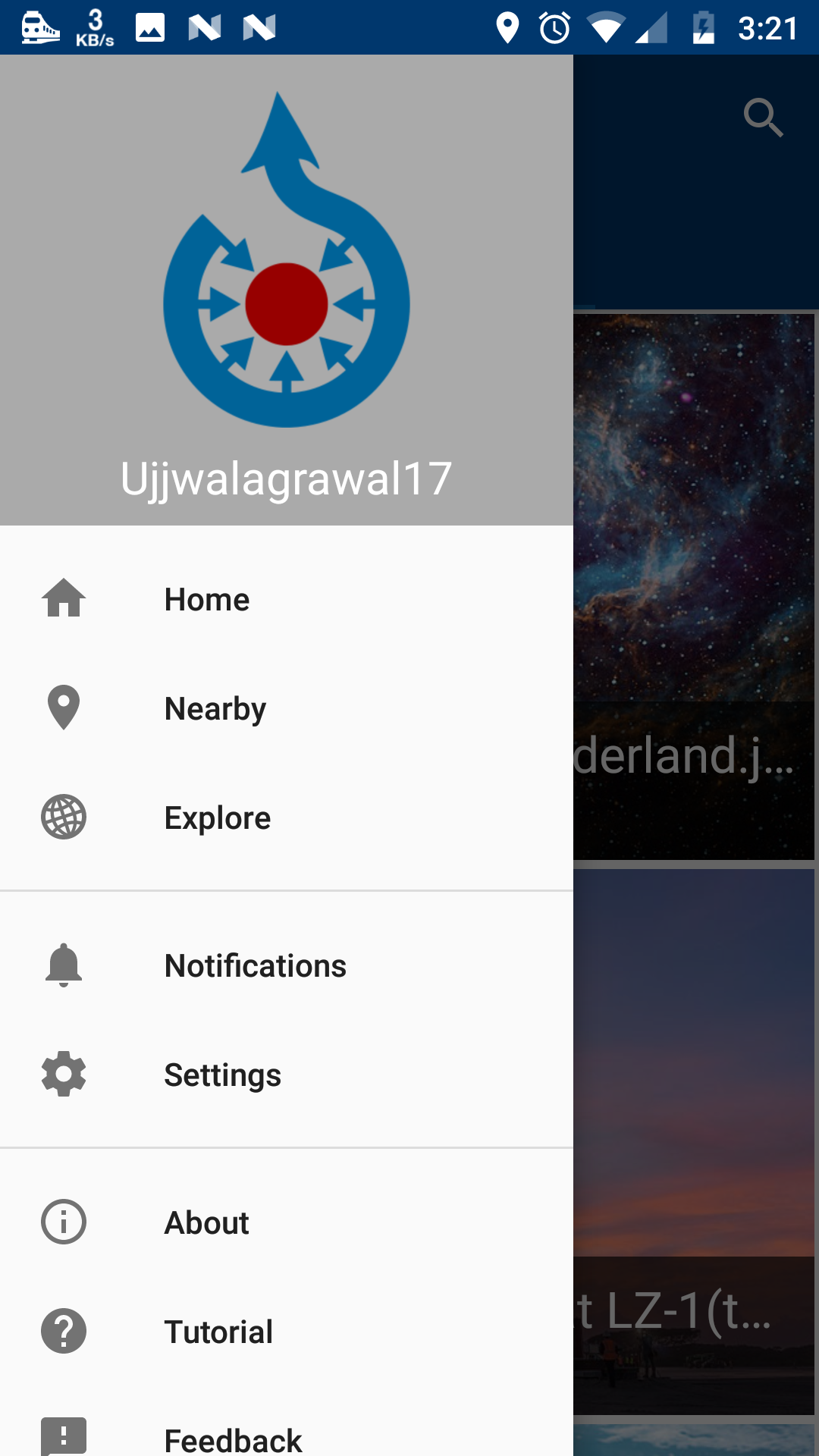Tap the About info icon
This screenshot has width=819, height=1456.
pos(63,1222)
